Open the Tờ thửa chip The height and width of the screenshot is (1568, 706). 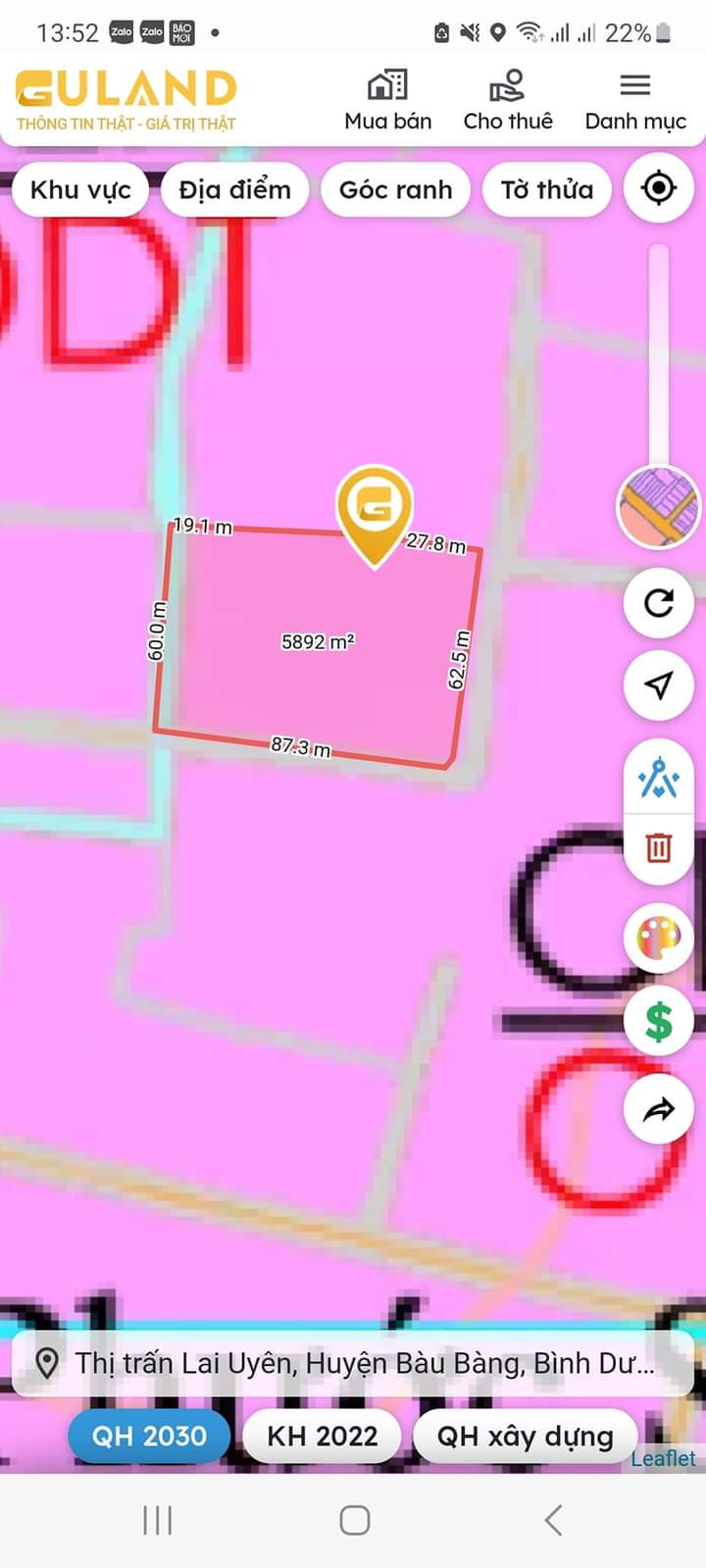(546, 189)
